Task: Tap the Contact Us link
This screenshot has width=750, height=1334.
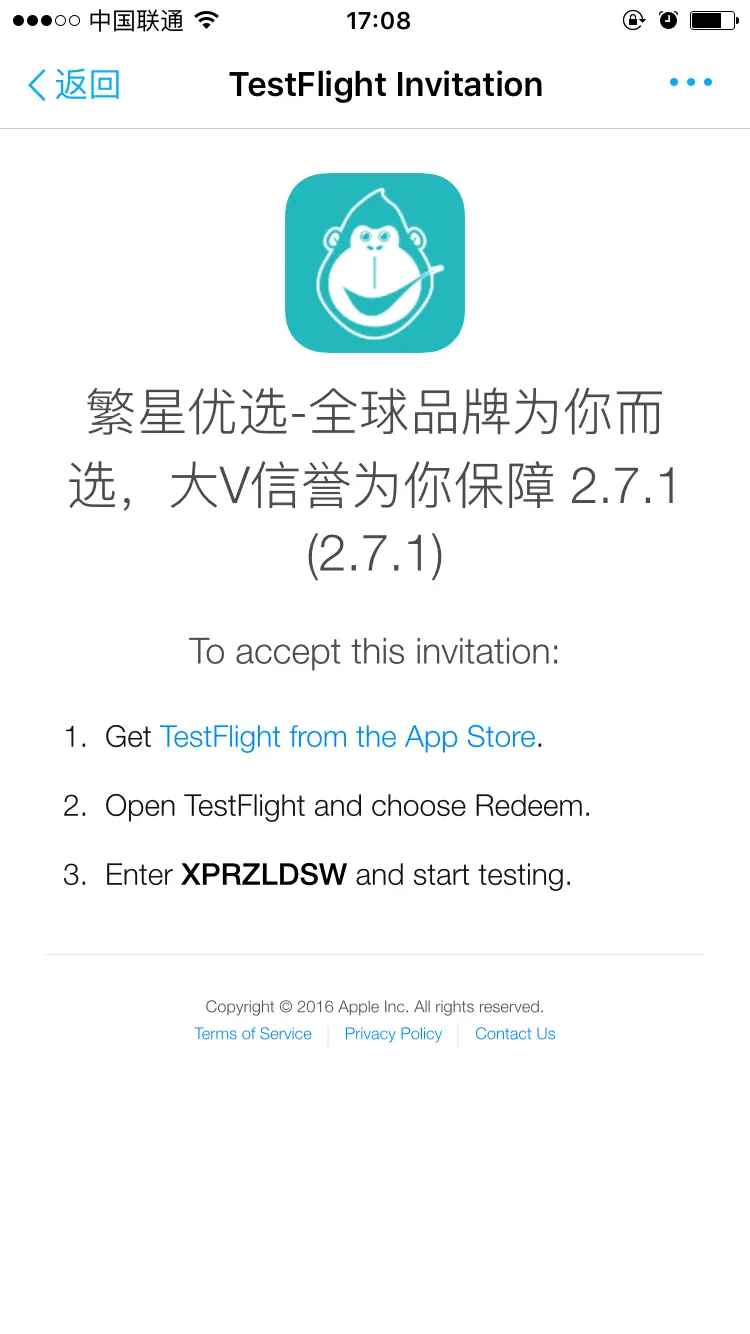Action: click(515, 1034)
